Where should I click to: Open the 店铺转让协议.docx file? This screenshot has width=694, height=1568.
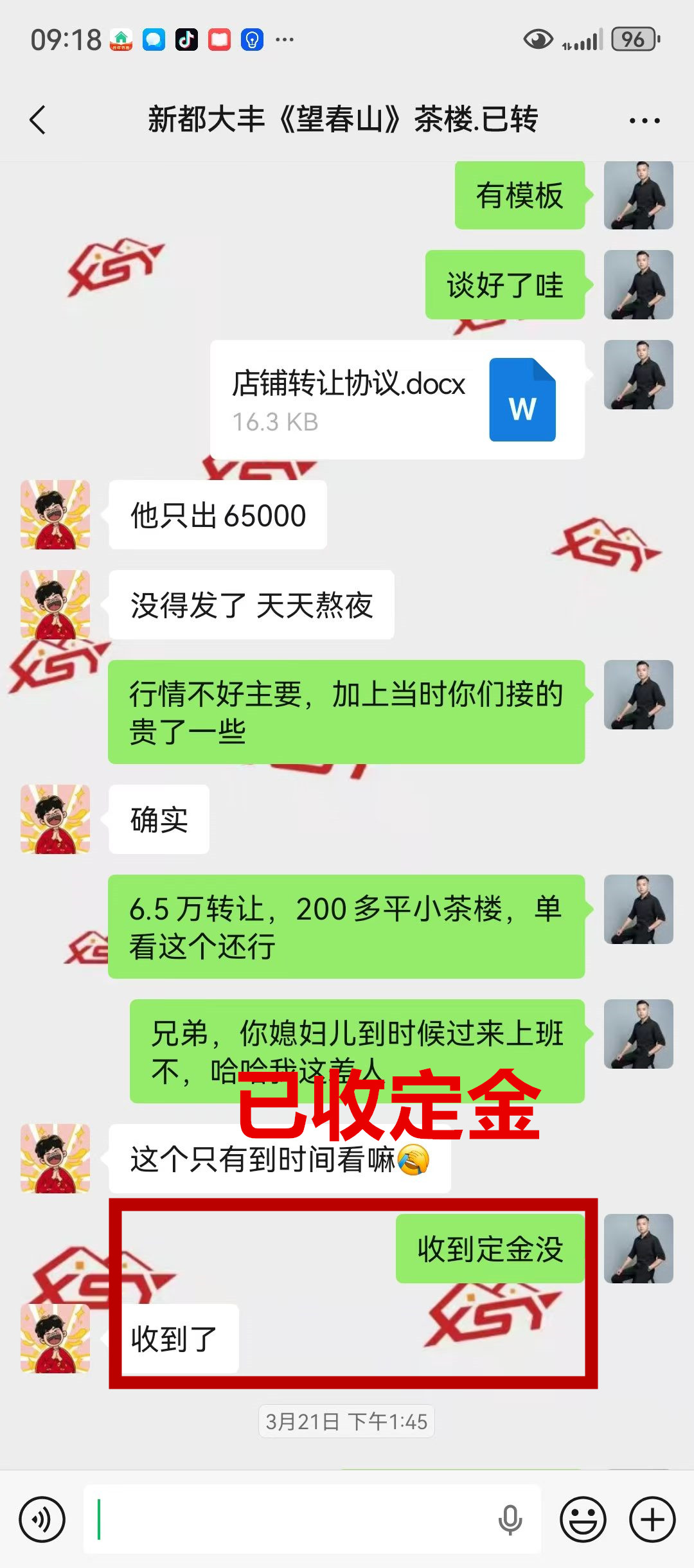coord(396,400)
